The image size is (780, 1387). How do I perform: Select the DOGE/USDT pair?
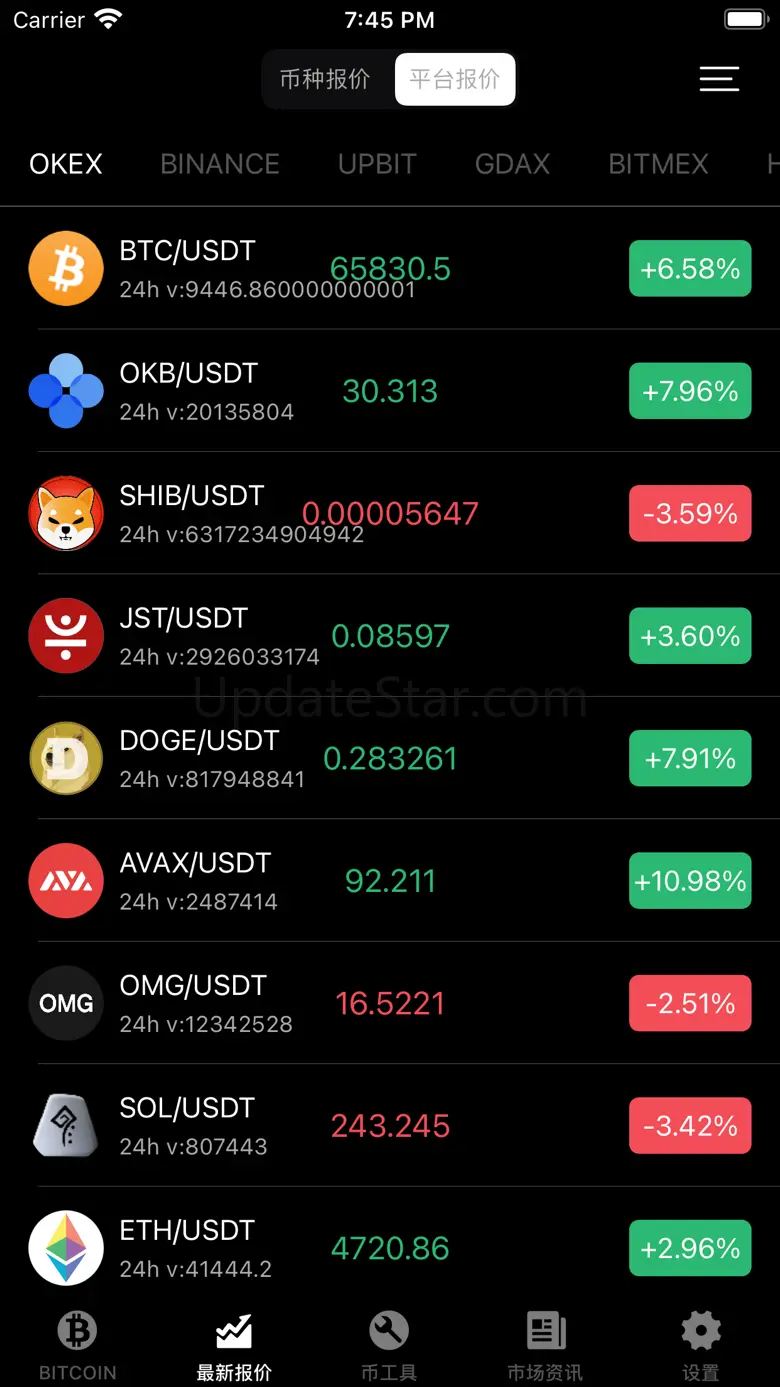(x=390, y=759)
